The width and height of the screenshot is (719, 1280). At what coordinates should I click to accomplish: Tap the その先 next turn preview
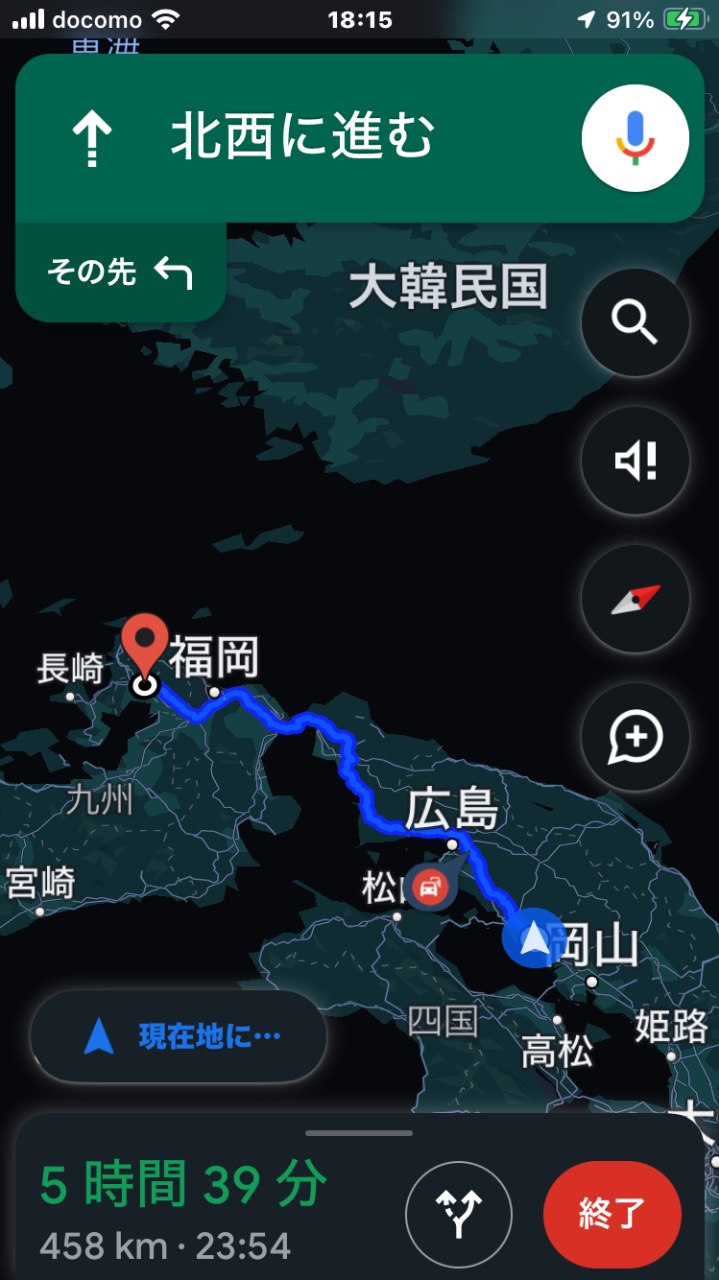pyautogui.click(x=120, y=271)
